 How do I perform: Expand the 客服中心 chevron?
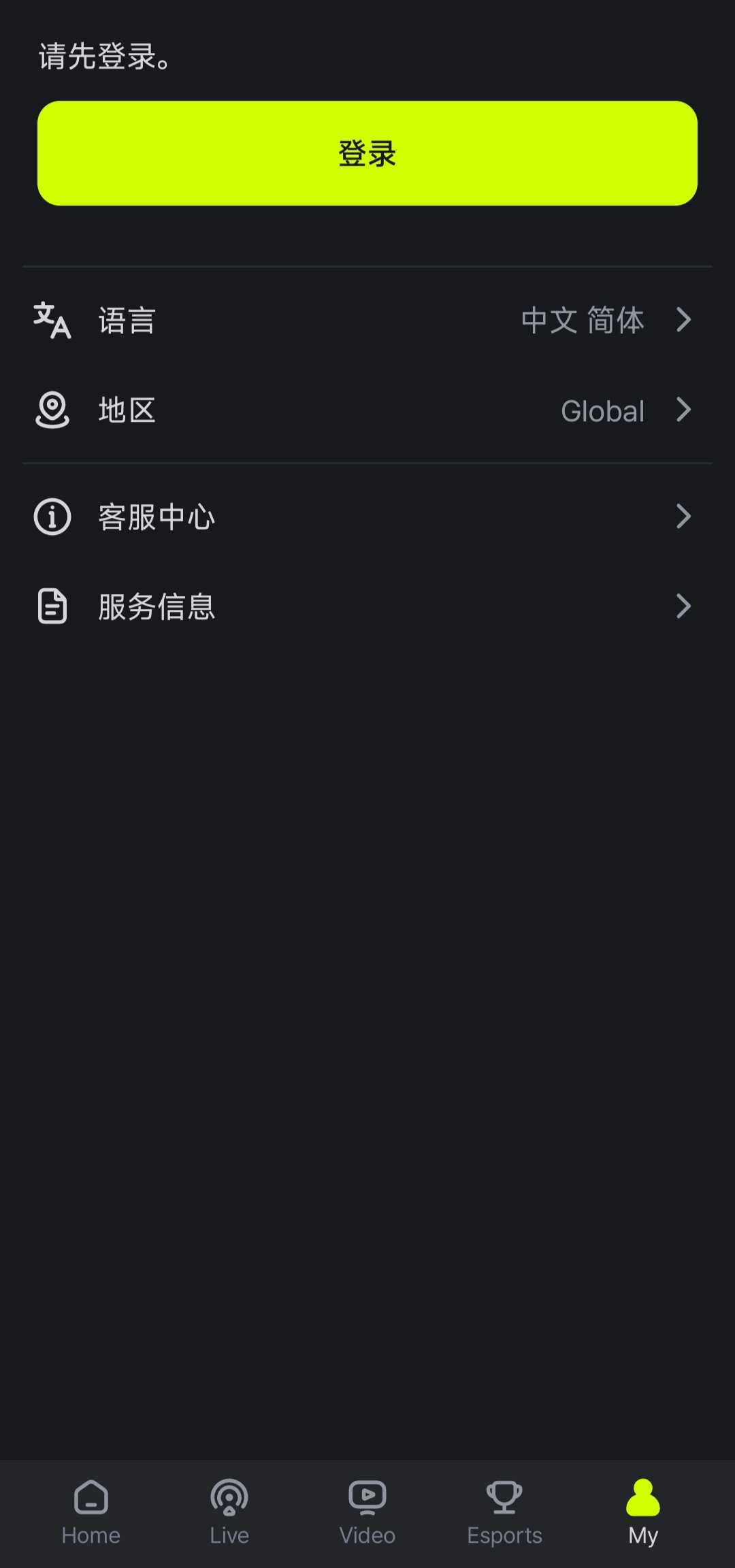[684, 517]
